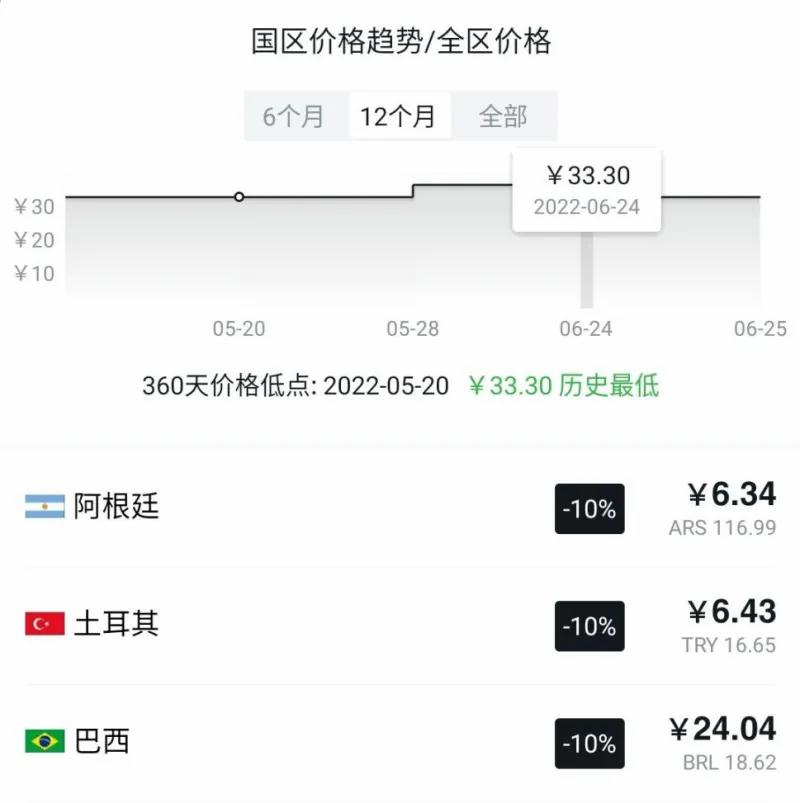
Task: Re-select the 12个月 tab
Action: click(x=399, y=117)
